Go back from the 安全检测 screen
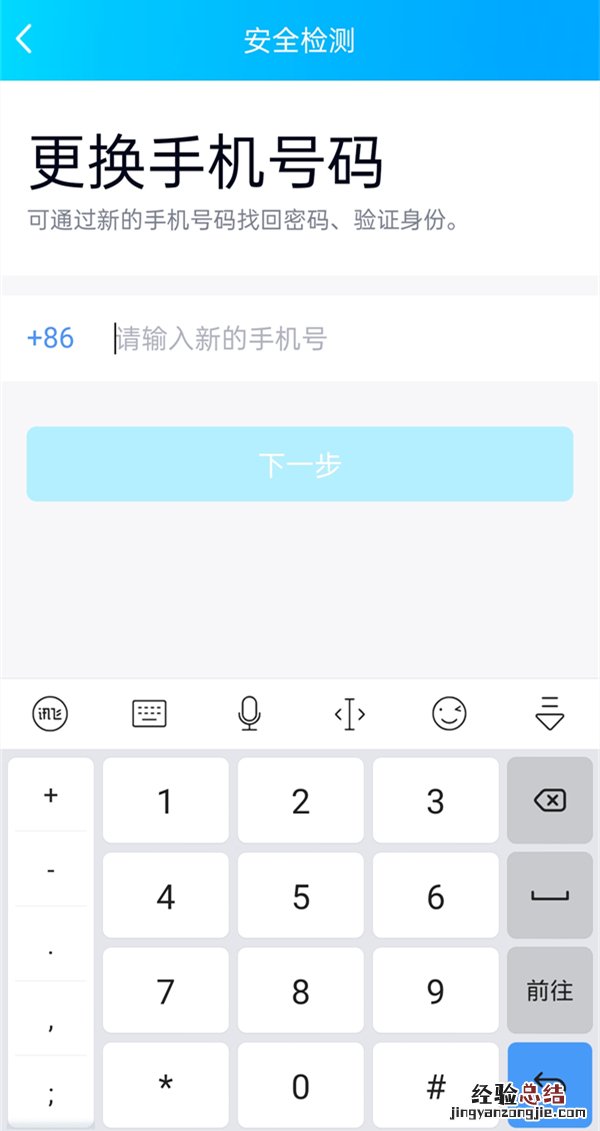Viewport: 600px width, 1131px height. click(x=25, y=40)
